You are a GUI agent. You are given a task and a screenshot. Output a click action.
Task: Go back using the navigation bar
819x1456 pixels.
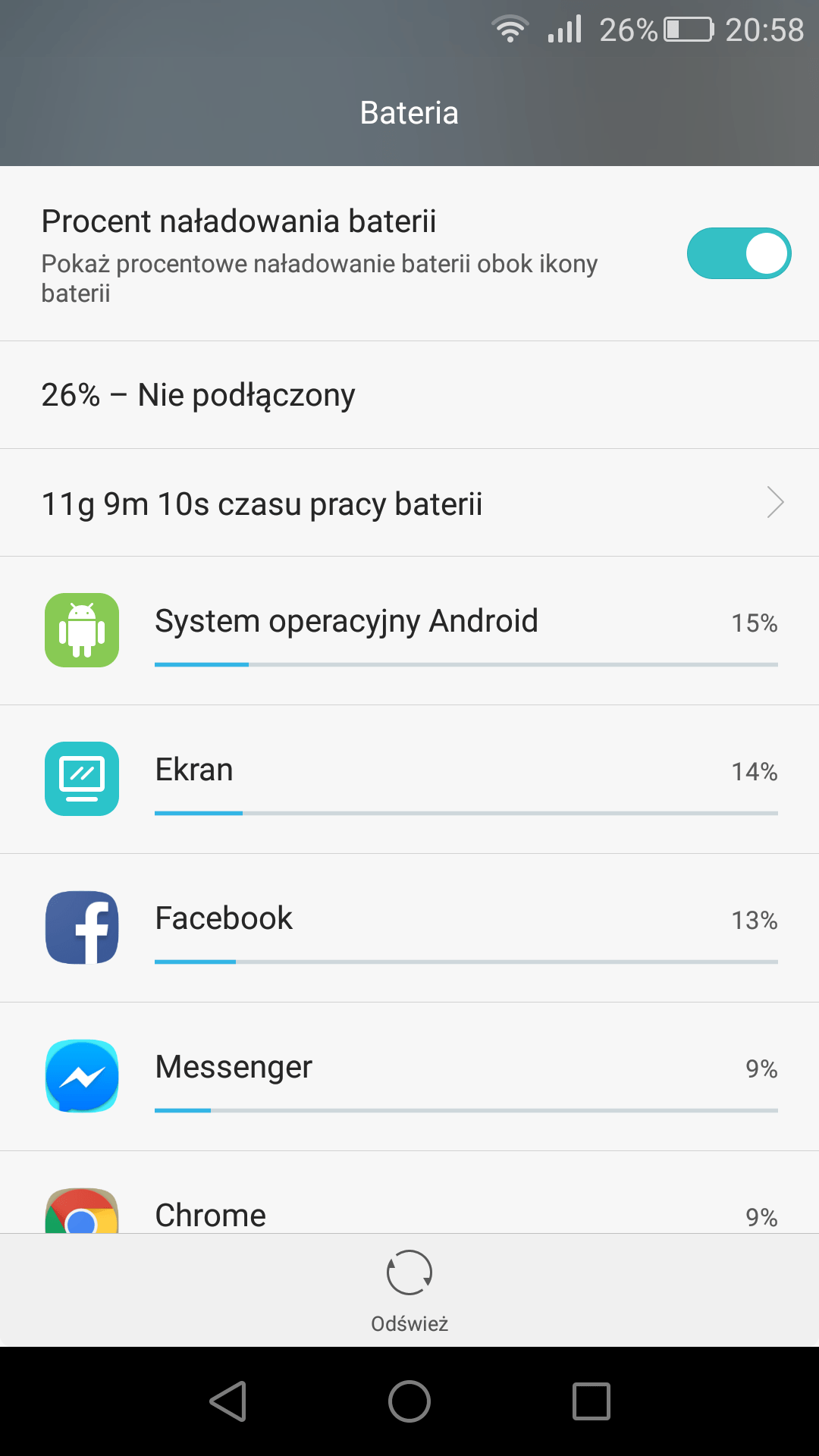coord(227,1401)
